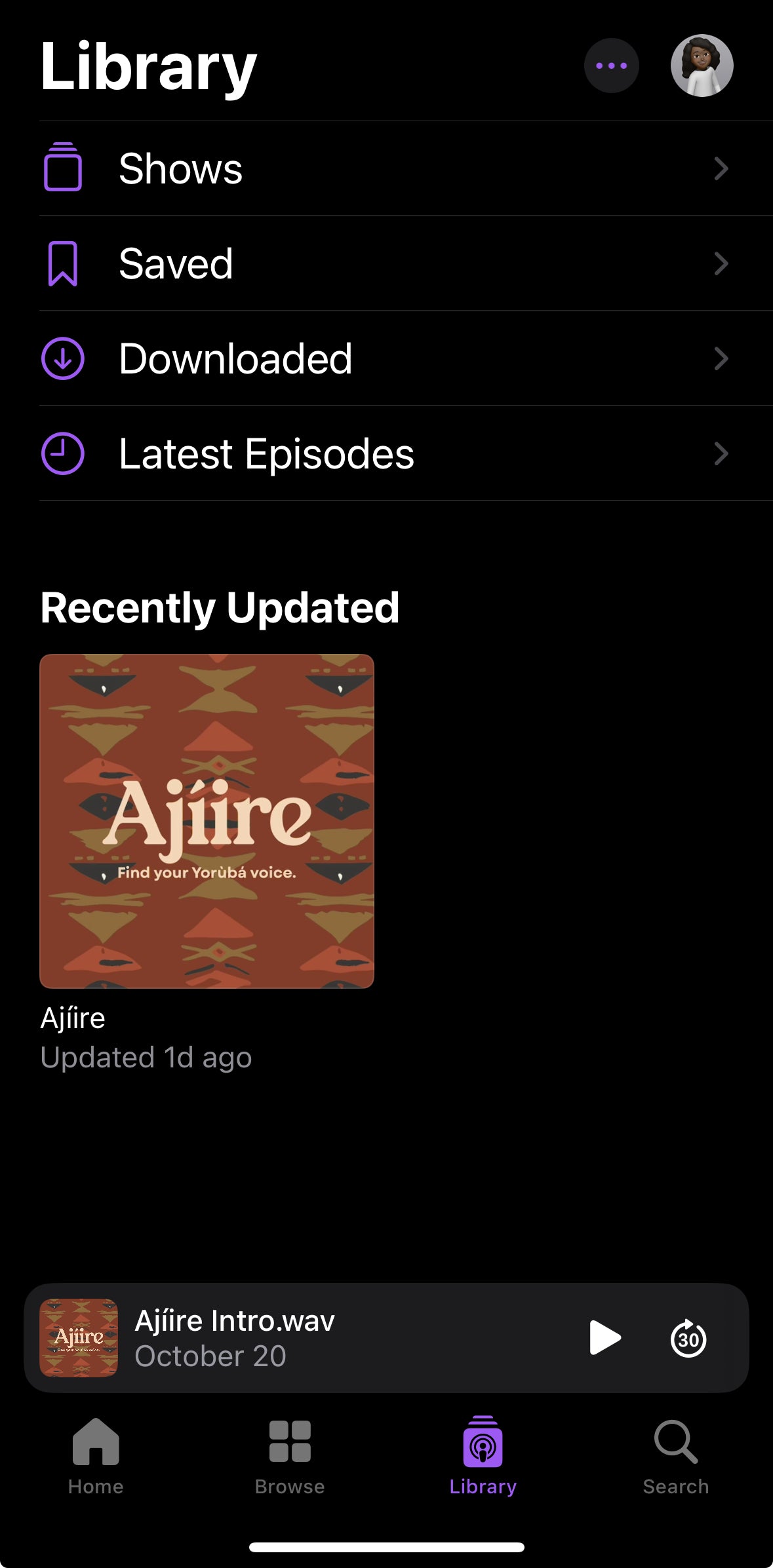Switch to the Browse tab
Viewport: 773px width, 1568px height.
click(290, 1456)
